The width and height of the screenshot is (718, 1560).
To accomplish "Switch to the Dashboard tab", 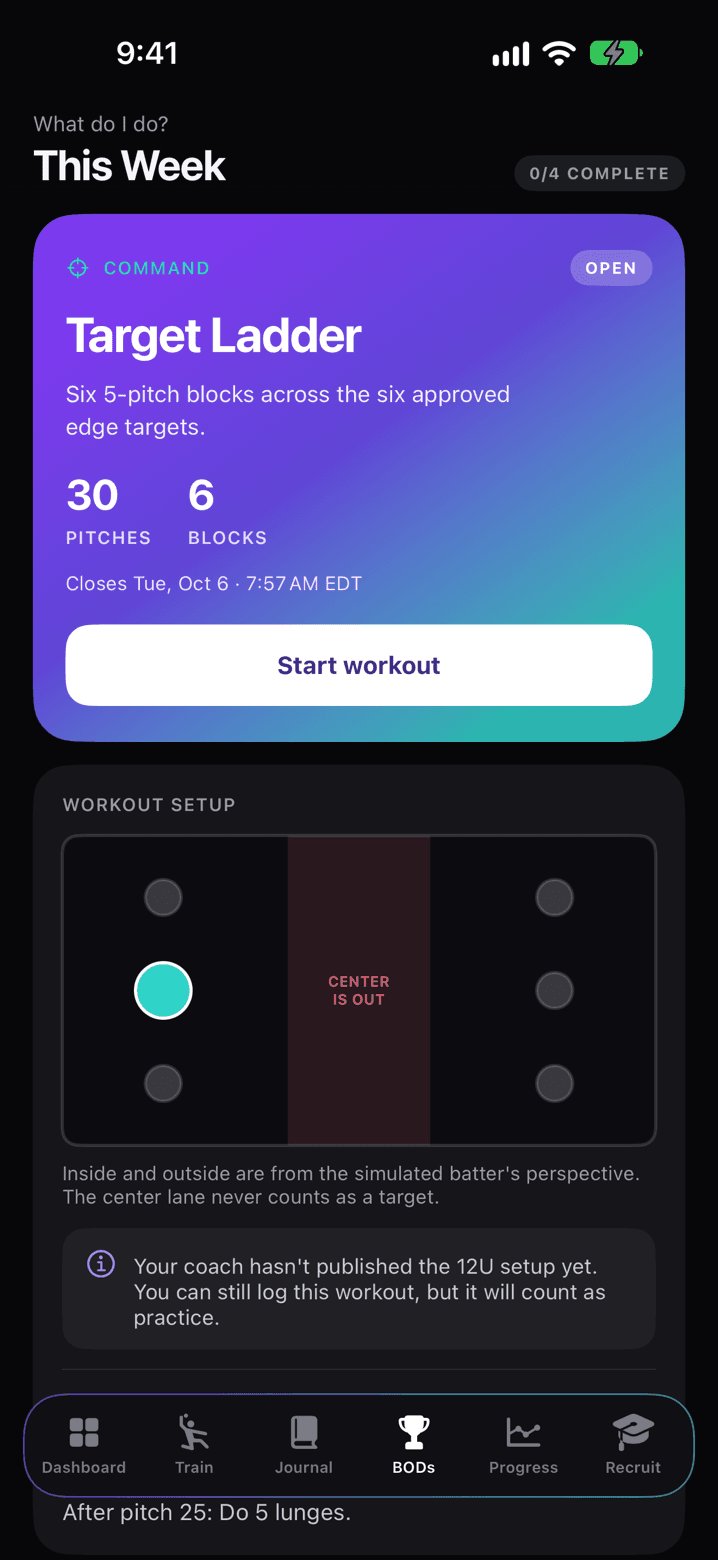I will coord(84,1446).
